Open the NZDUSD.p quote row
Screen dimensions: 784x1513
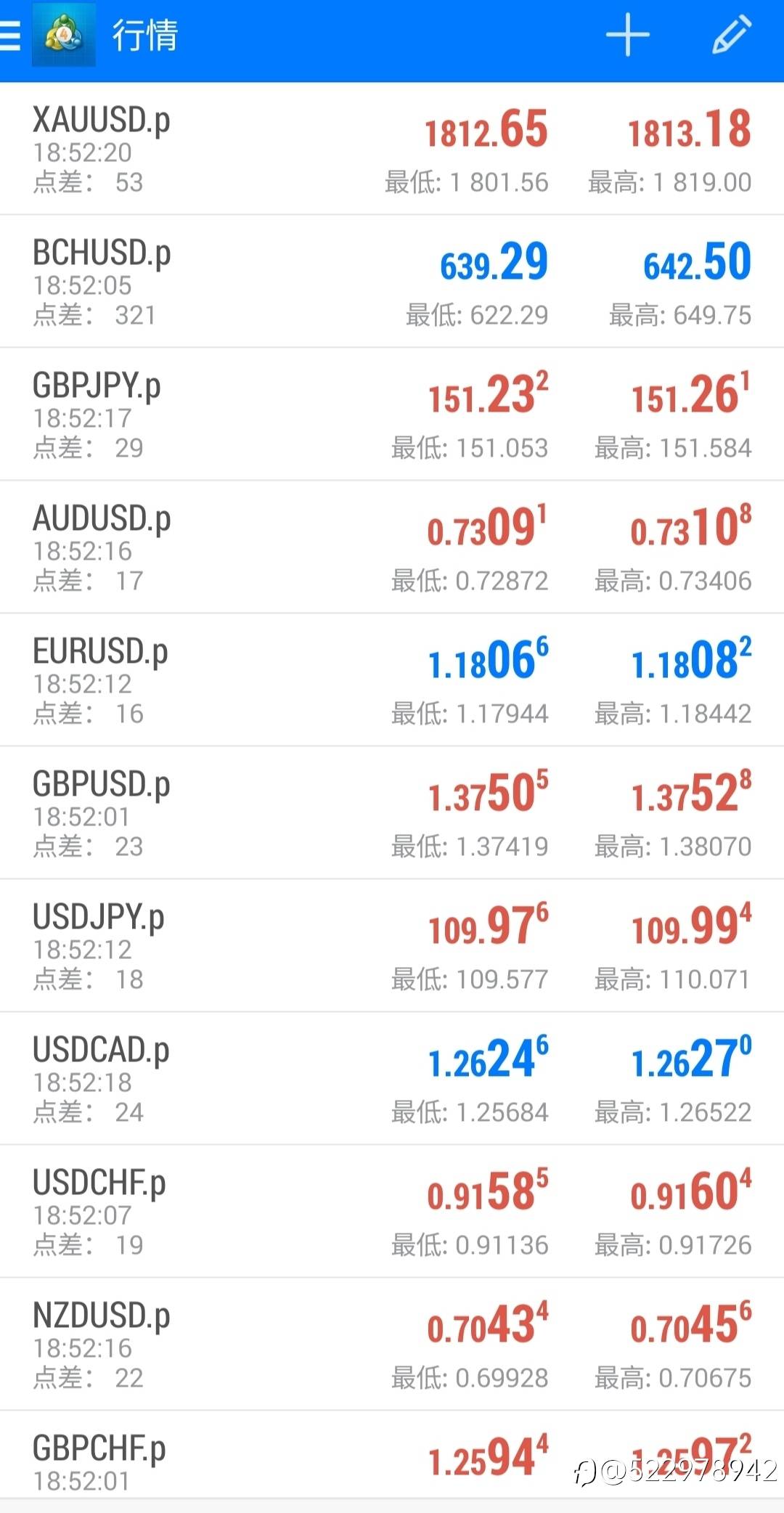(x=392, y=1345)
